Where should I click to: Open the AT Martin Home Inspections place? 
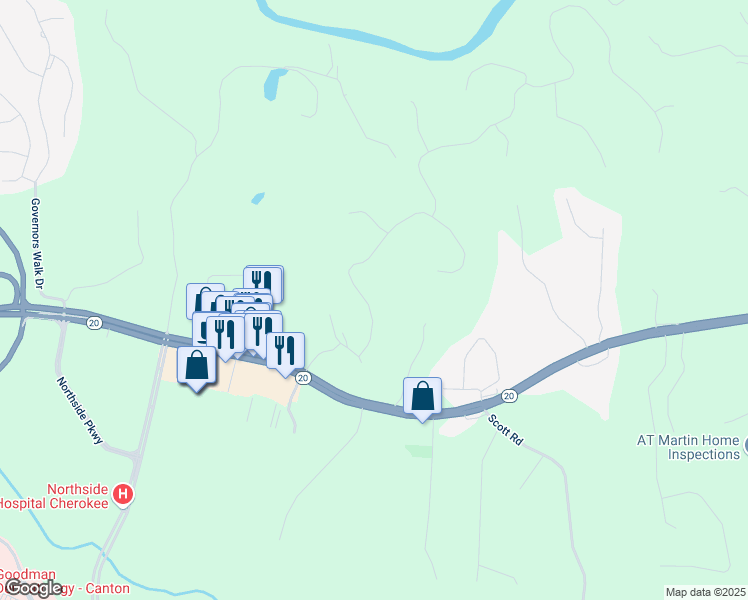(x=688, y=447)
